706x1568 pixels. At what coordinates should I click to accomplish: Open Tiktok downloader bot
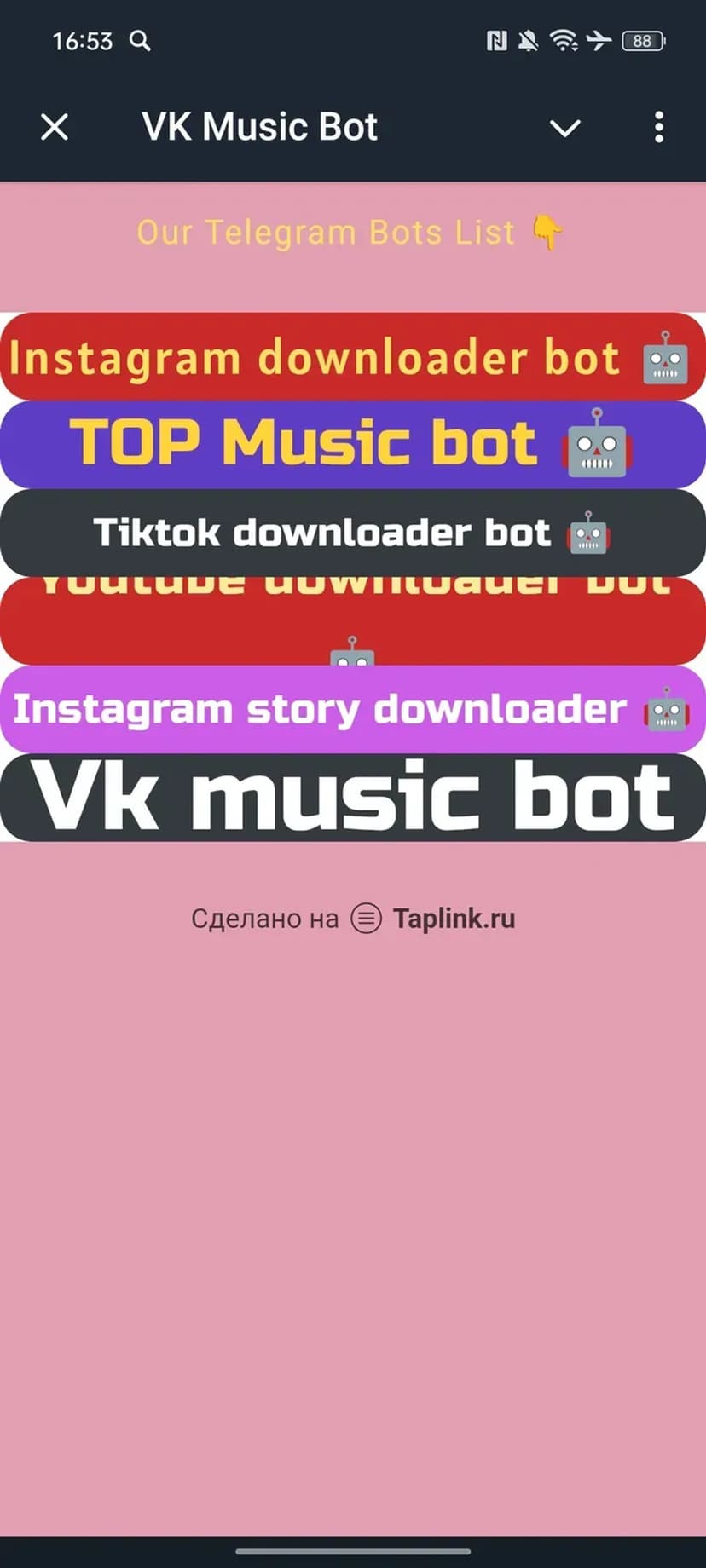(x=353, y=533)
